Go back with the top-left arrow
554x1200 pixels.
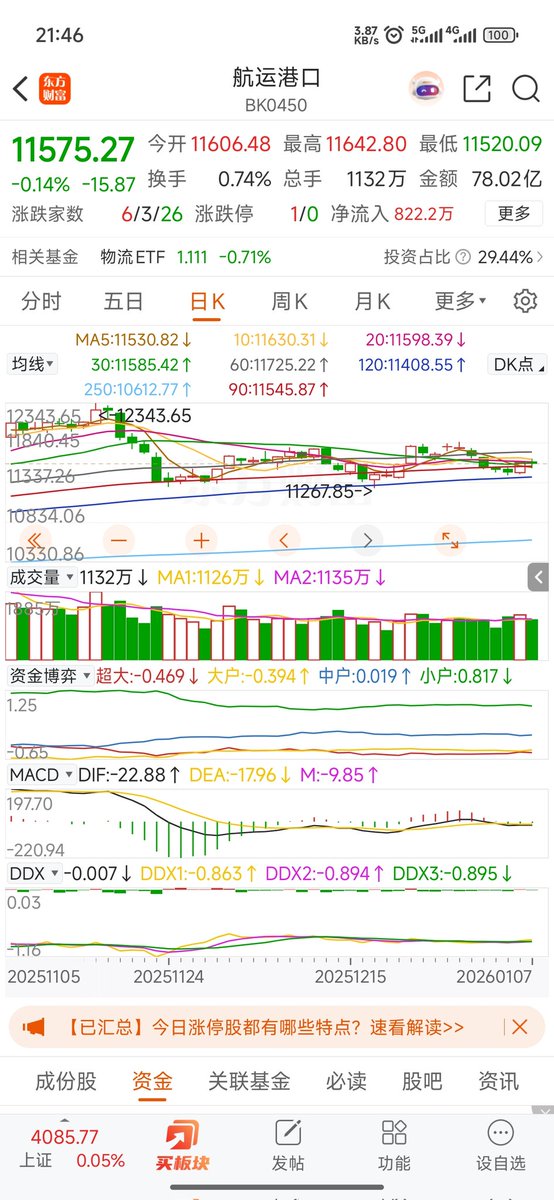click(x=20, y=89)
